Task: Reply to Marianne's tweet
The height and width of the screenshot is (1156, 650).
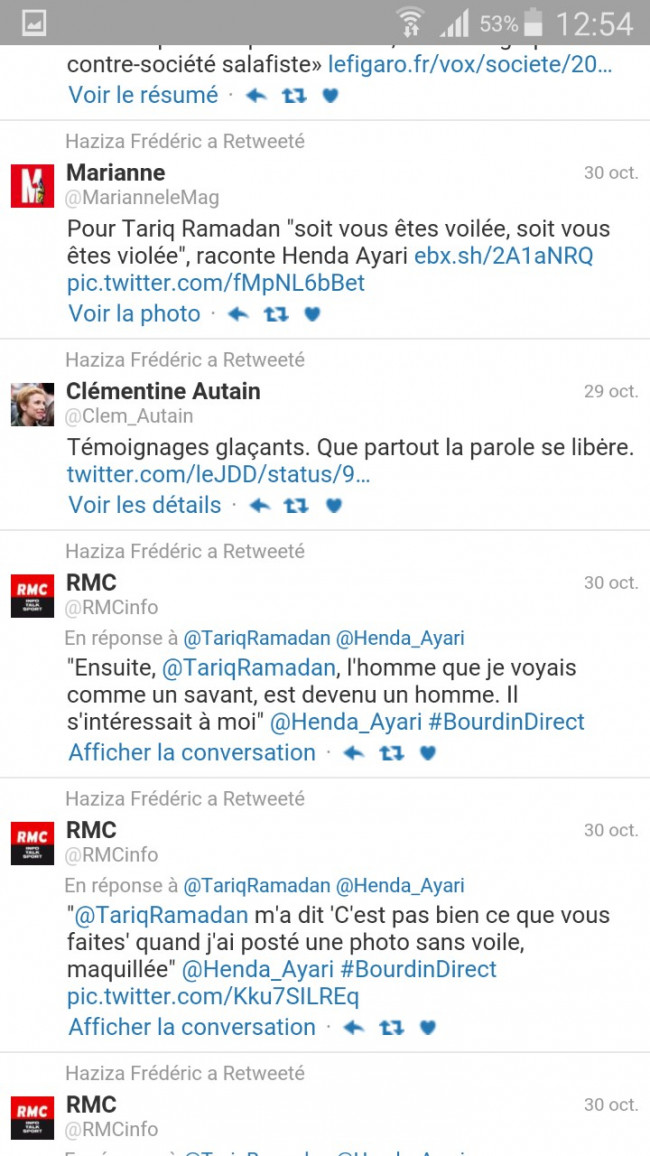Action: (x=238, y=314)
